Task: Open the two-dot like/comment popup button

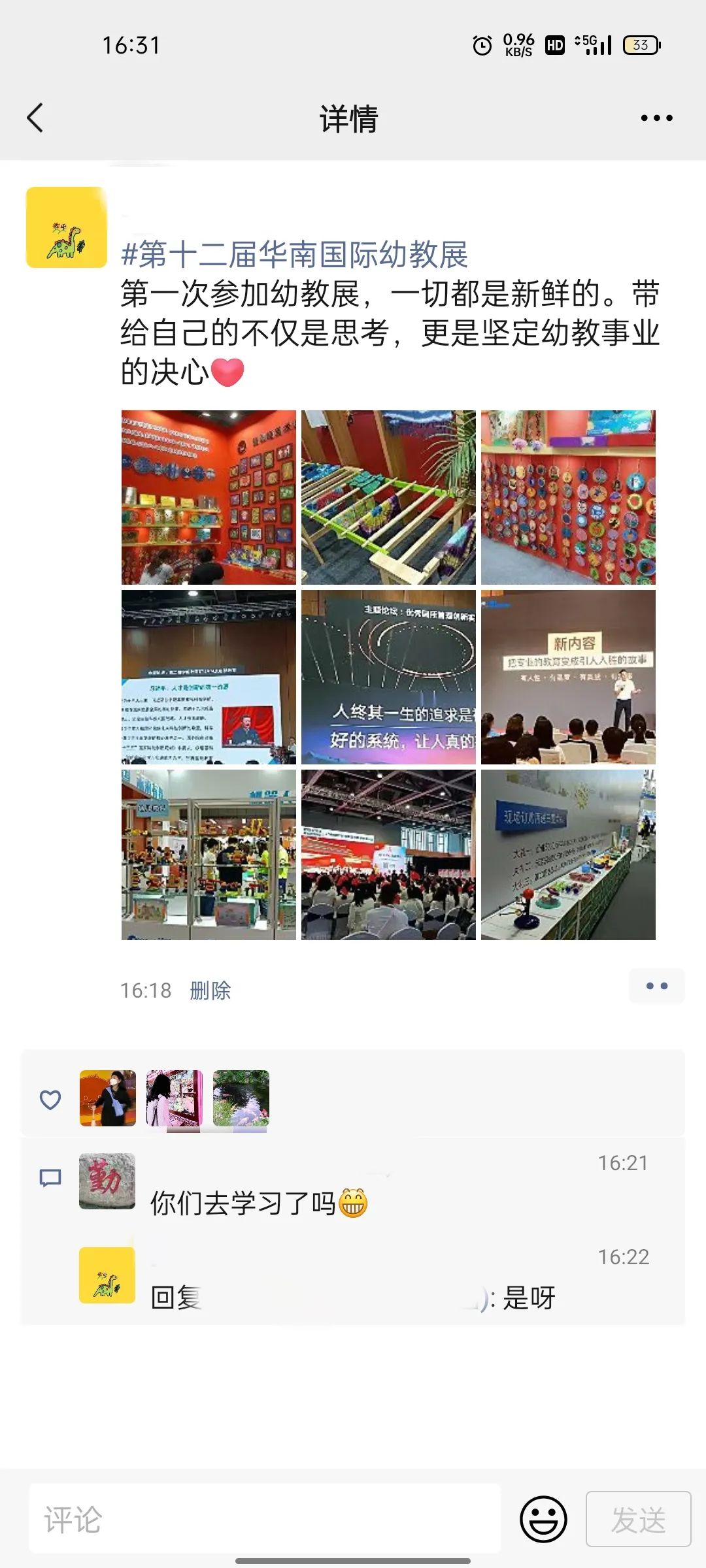Action: [x=656, y=986]
